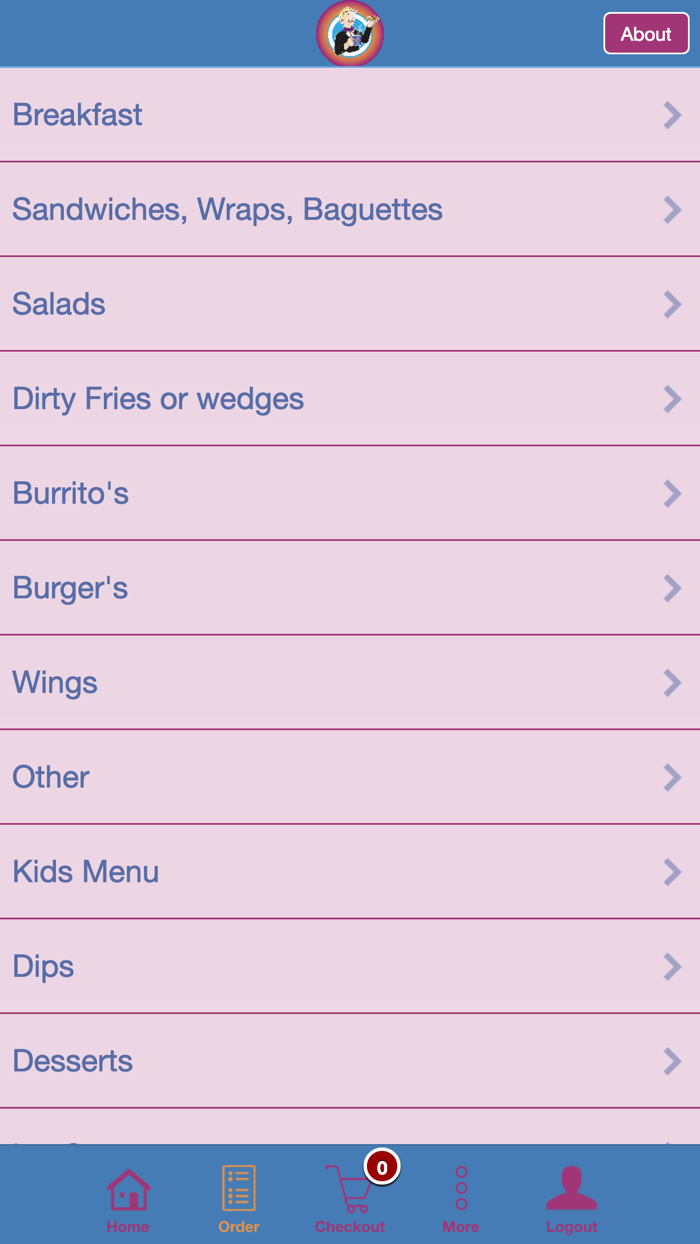View the Burrito's category
This screenshot has height=1244, width=700.
pyautogui.click(x=350, y=494)
